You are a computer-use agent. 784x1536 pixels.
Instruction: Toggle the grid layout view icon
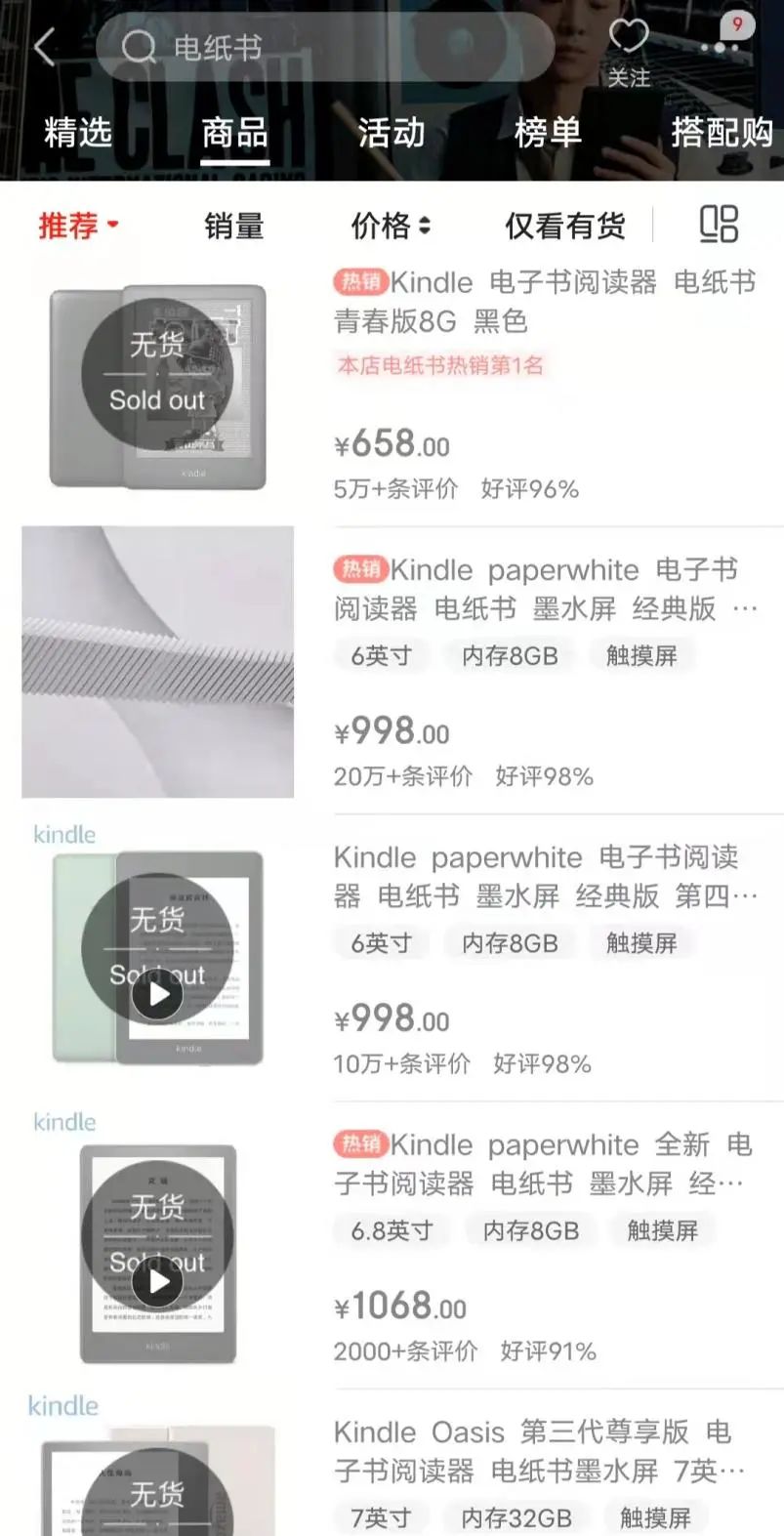point(719,224)
